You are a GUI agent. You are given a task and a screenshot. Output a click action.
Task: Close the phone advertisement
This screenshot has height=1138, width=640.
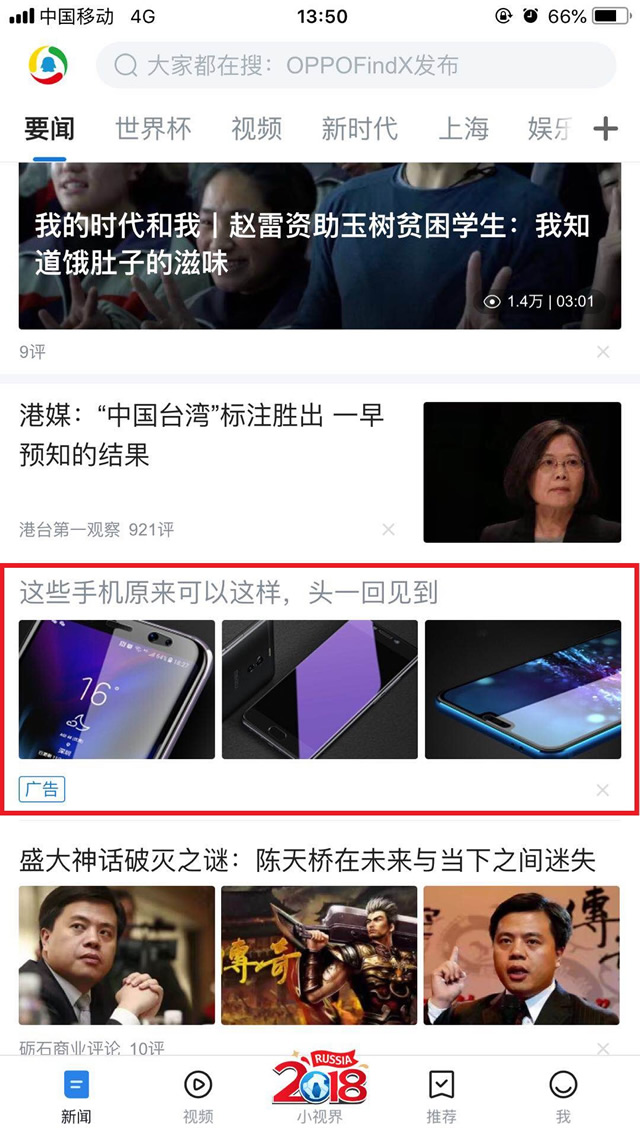tap(603, 790)
